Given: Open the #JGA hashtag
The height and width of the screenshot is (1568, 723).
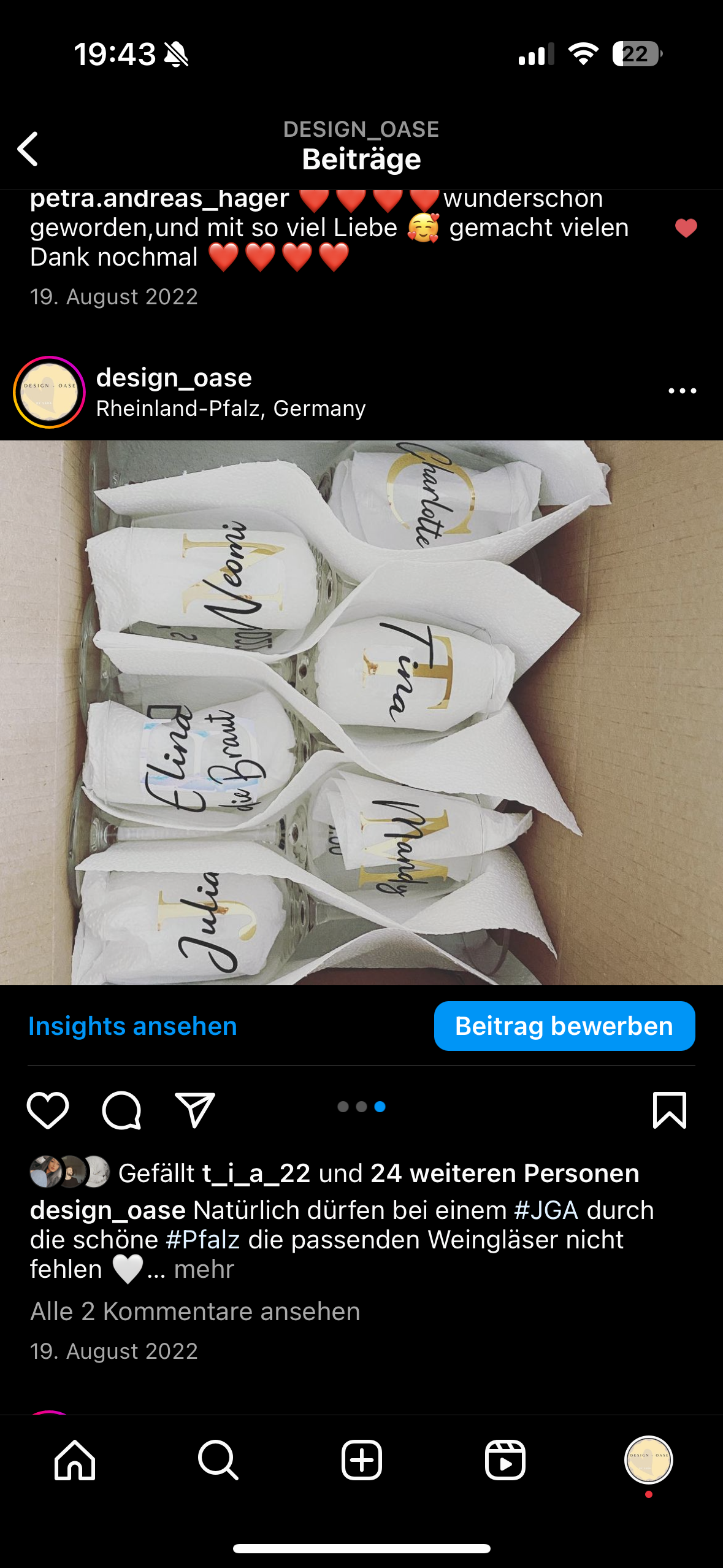Looking at the screenshot, I should [546, 1210].
